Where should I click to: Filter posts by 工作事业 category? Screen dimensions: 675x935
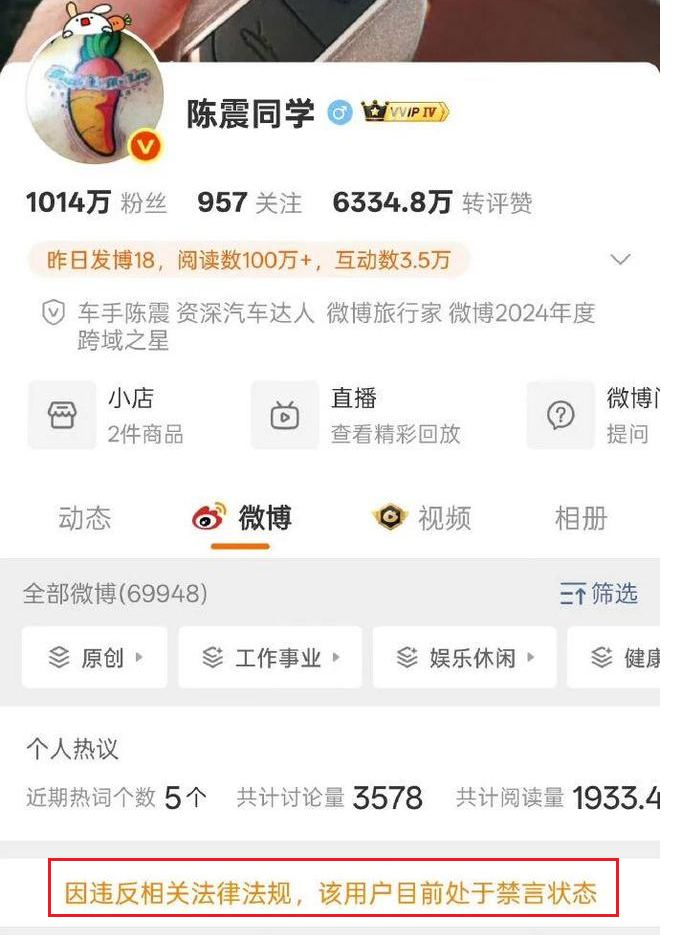[271, 657]
